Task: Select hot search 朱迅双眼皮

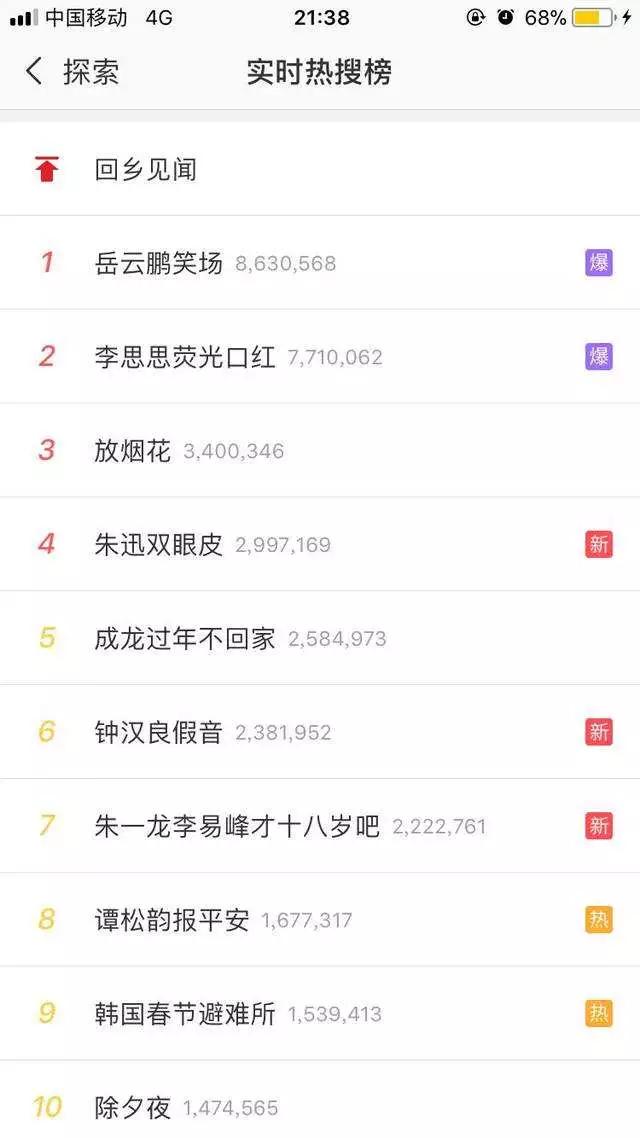Action: click(x=159, y=545)
